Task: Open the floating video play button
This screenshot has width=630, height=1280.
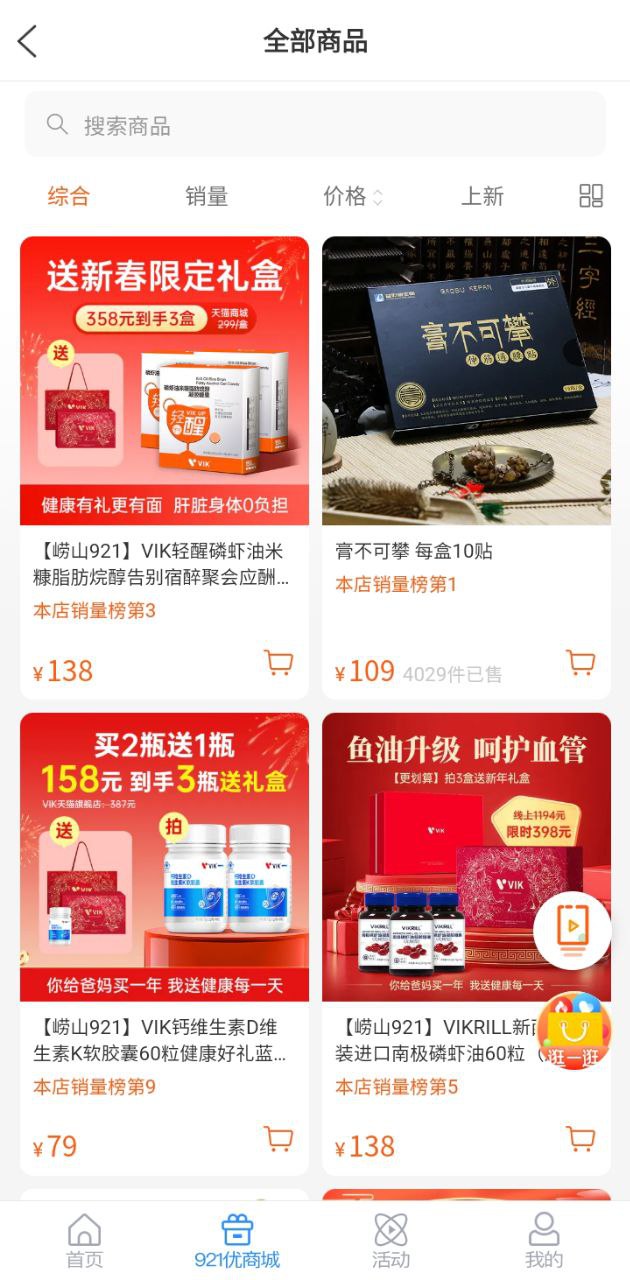Action: click(x=572, y=928)
